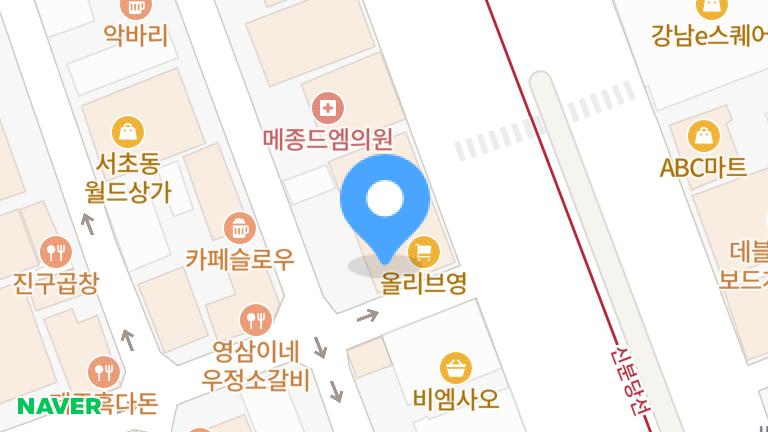Select the 강남e스퀘어 marker
The width and height of the screenshot is (768, 432).
(x=711, y=8)
